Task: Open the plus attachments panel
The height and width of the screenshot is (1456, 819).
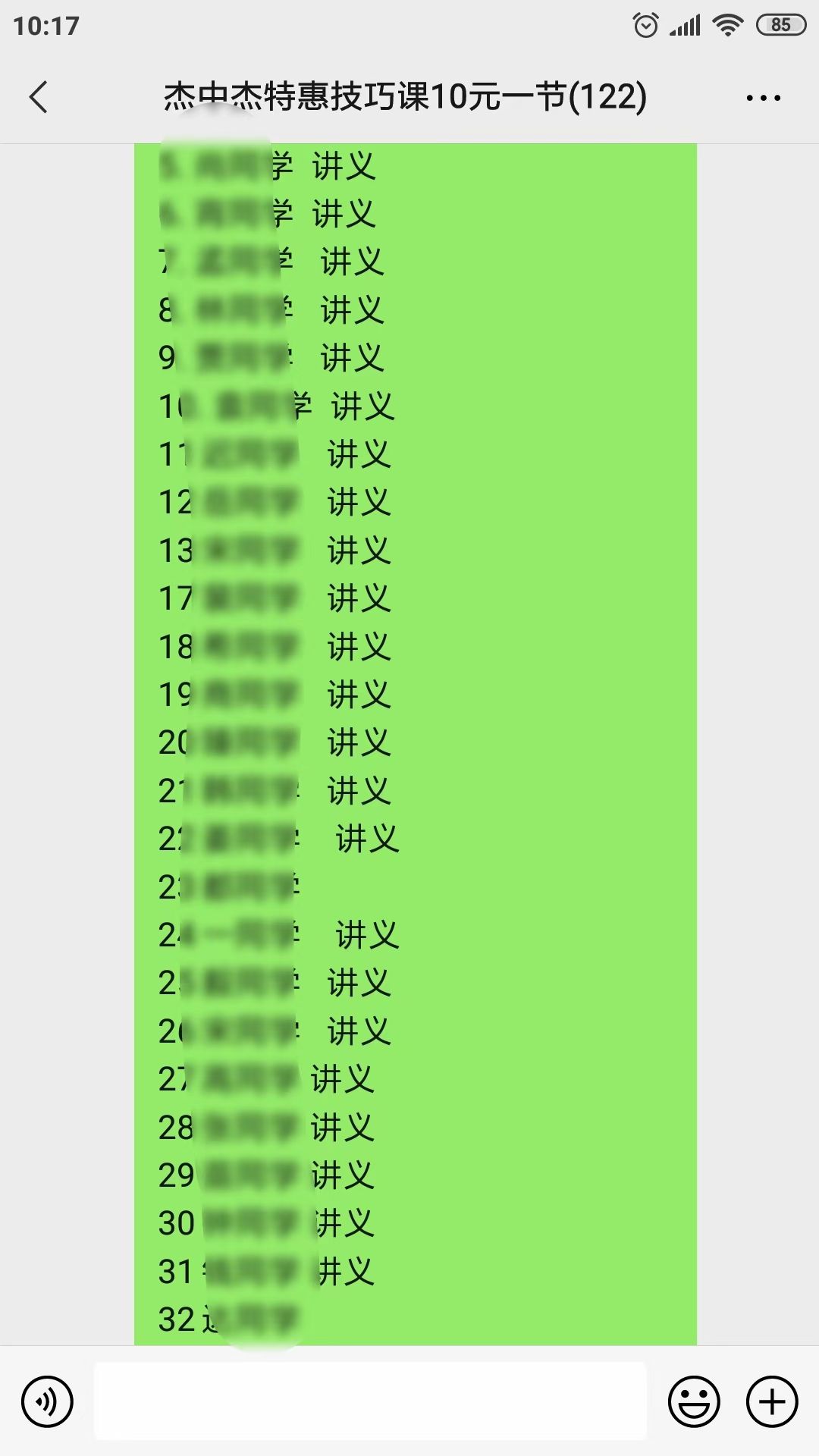Action: (772, 1401)
